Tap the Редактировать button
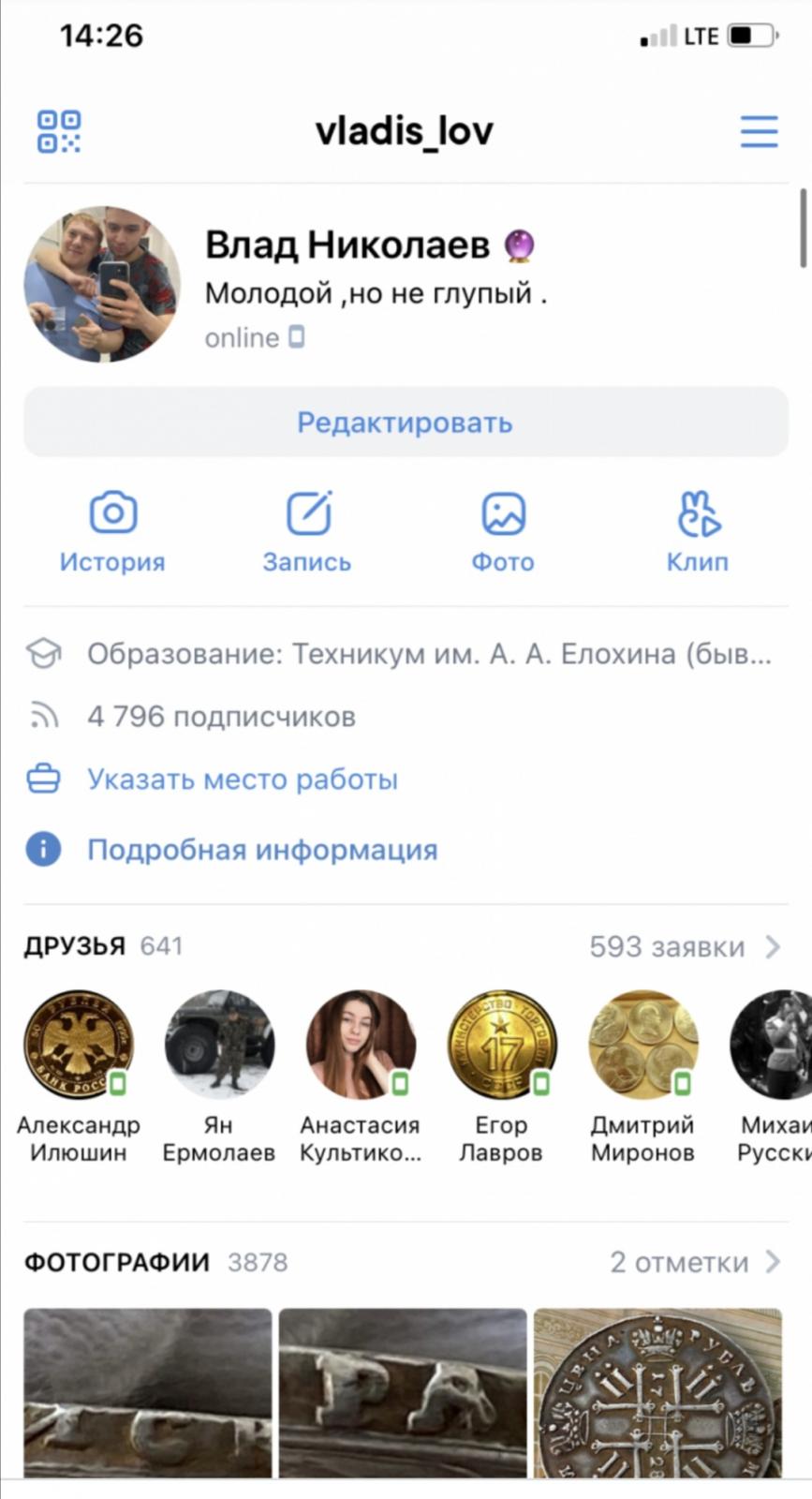Image resolution: width=812 pixels, height=1499 pixels. click(405, 423)
